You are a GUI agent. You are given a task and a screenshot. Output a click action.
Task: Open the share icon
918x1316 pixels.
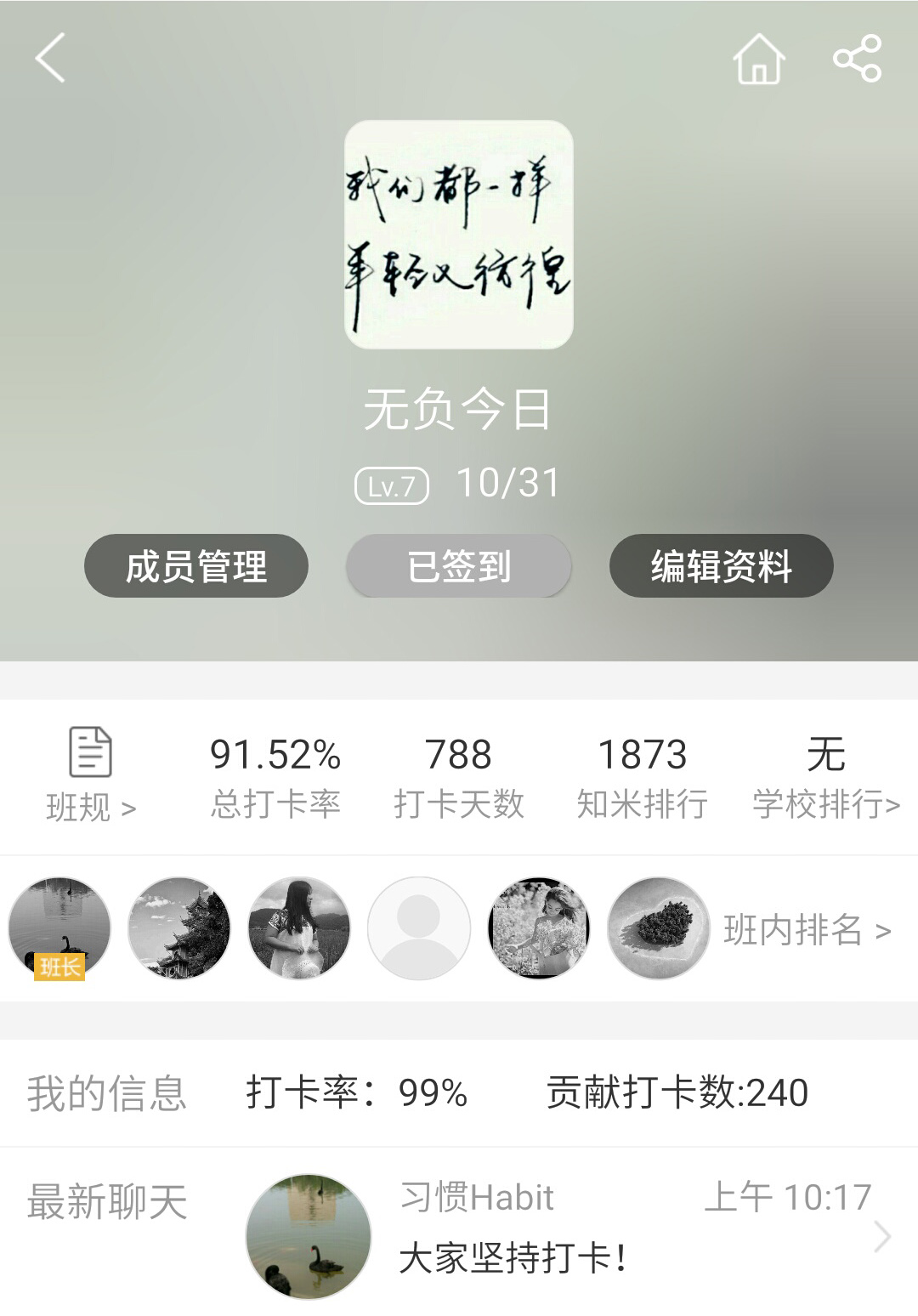coord(858,60)
